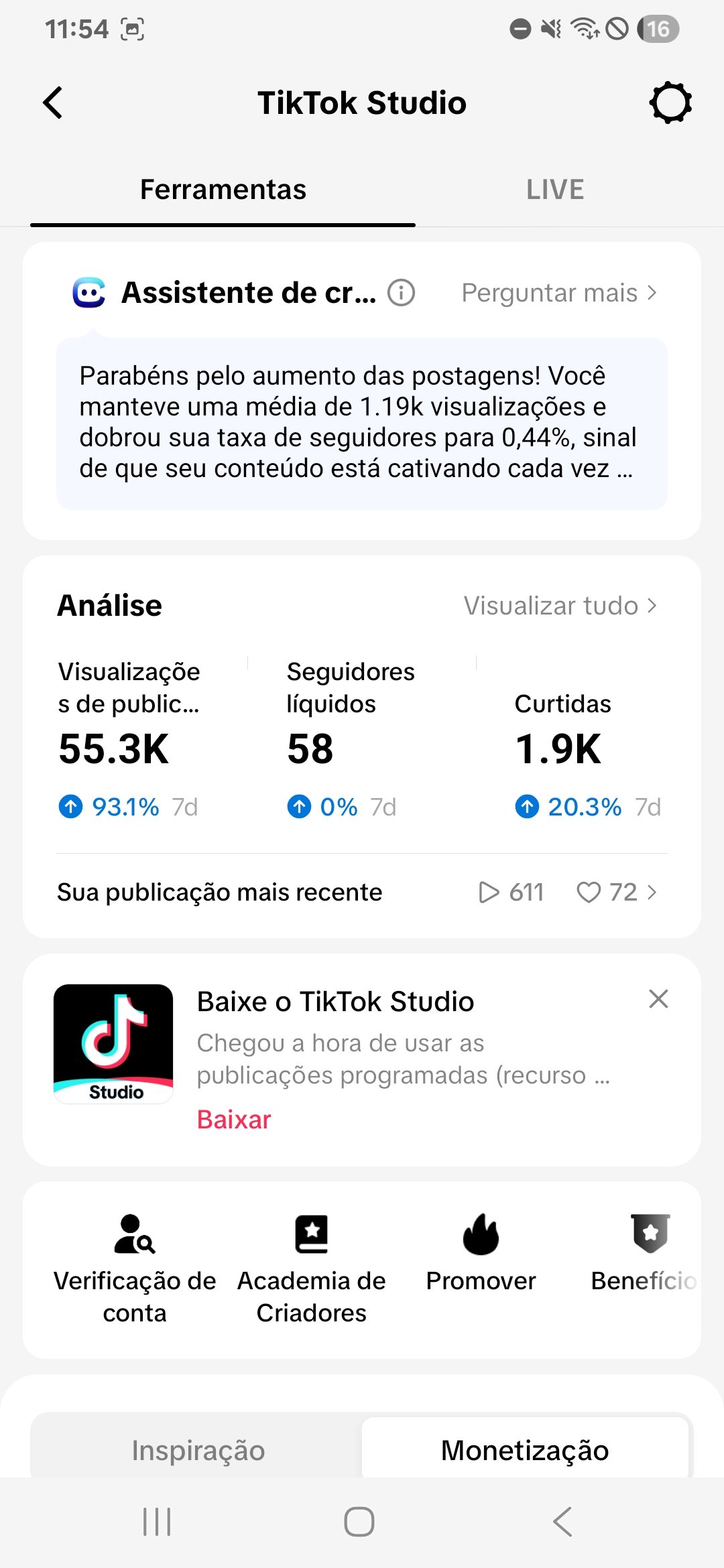Select the Monetização tab
The height and width of the screenshot is (1568, 724).
click(525, 1450)
